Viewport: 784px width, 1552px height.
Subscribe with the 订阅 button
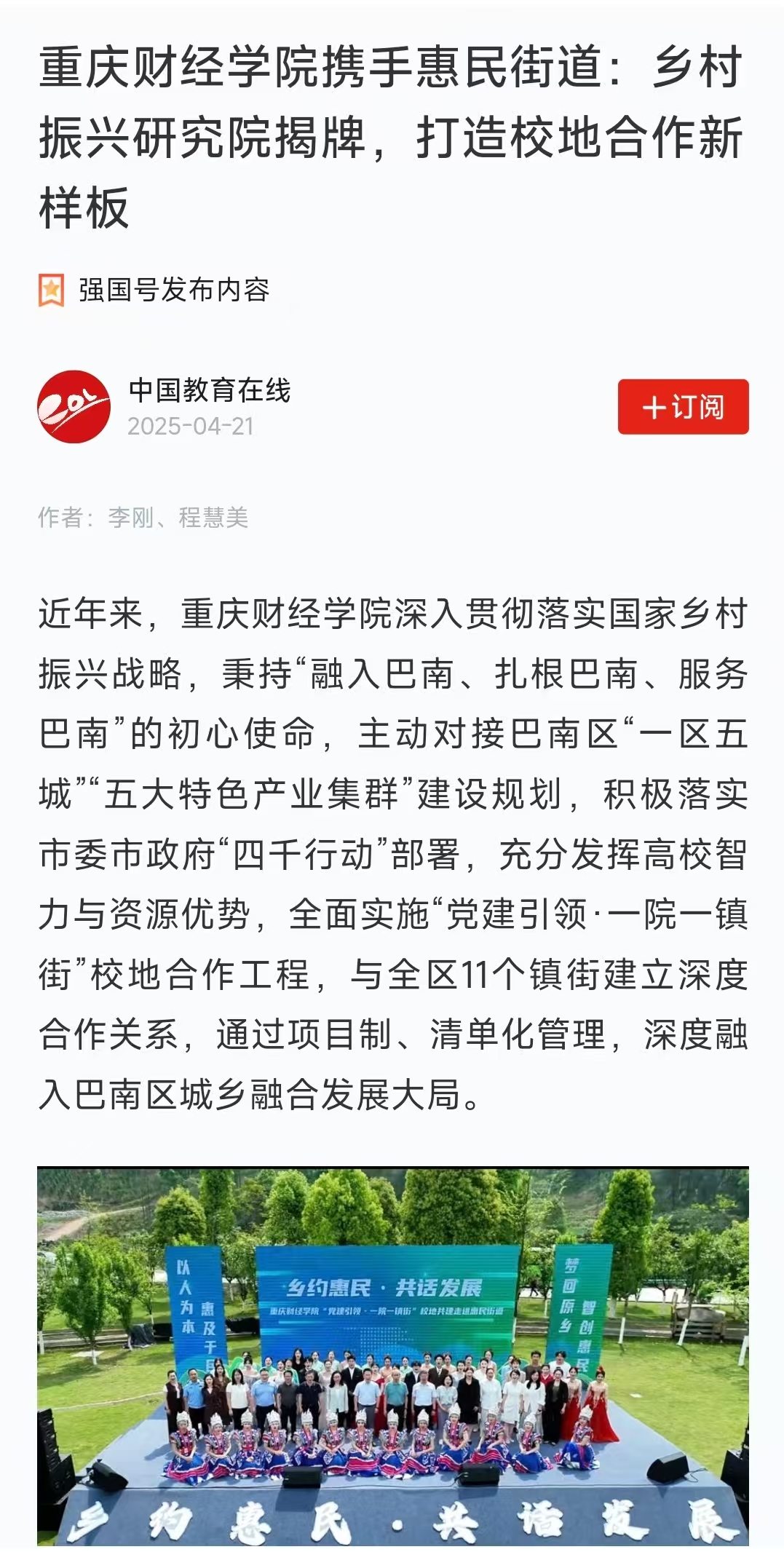(x=683, y=407)
